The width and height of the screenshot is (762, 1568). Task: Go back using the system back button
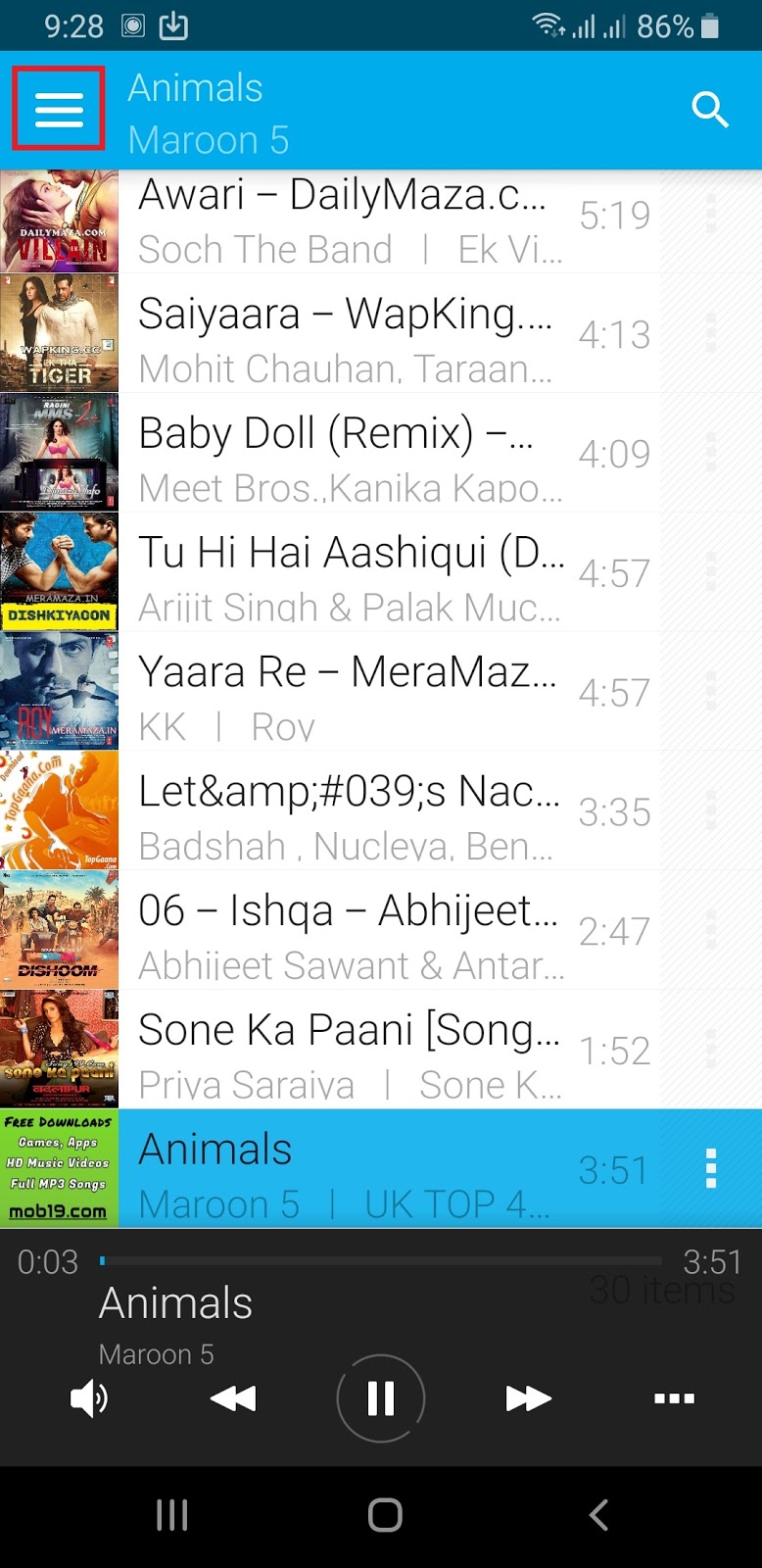(598, 1515)
